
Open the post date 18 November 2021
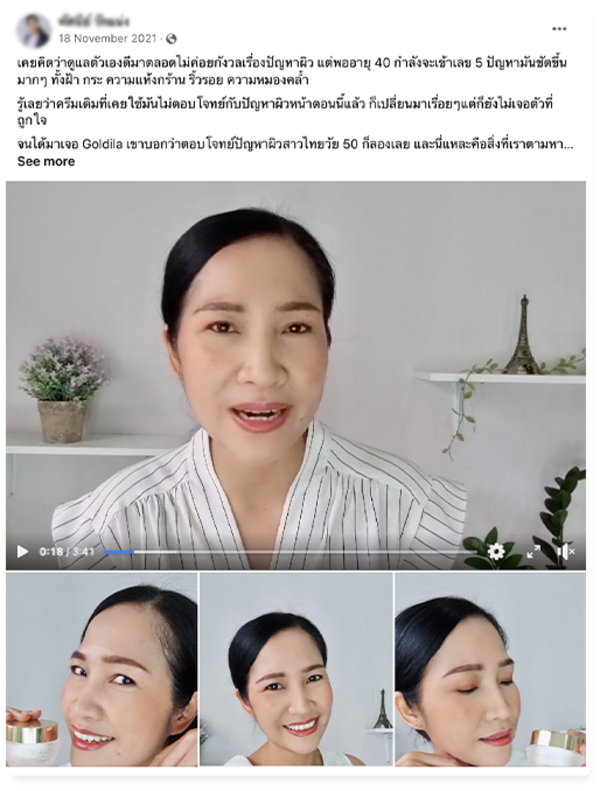[109, 38]
